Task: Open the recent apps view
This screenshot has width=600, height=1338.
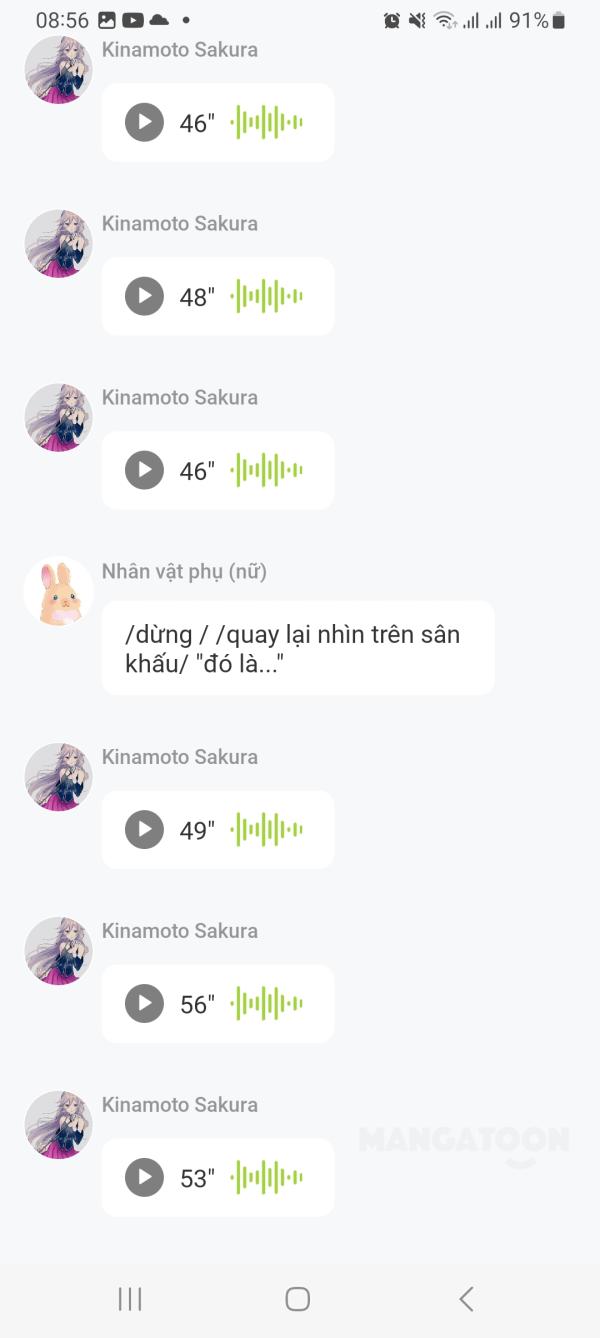Action: tap(130, 1299)
